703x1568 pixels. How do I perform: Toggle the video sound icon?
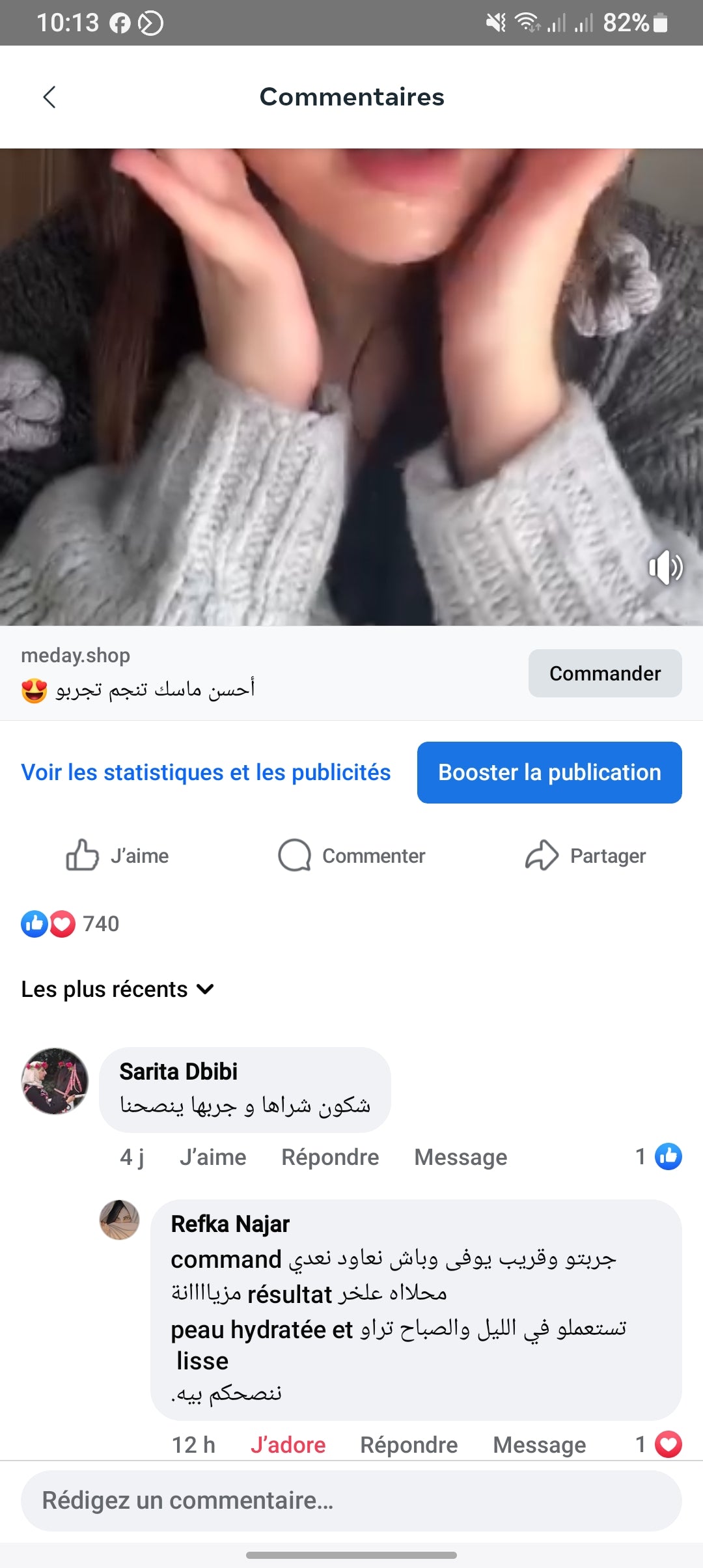tap(665, 567)
